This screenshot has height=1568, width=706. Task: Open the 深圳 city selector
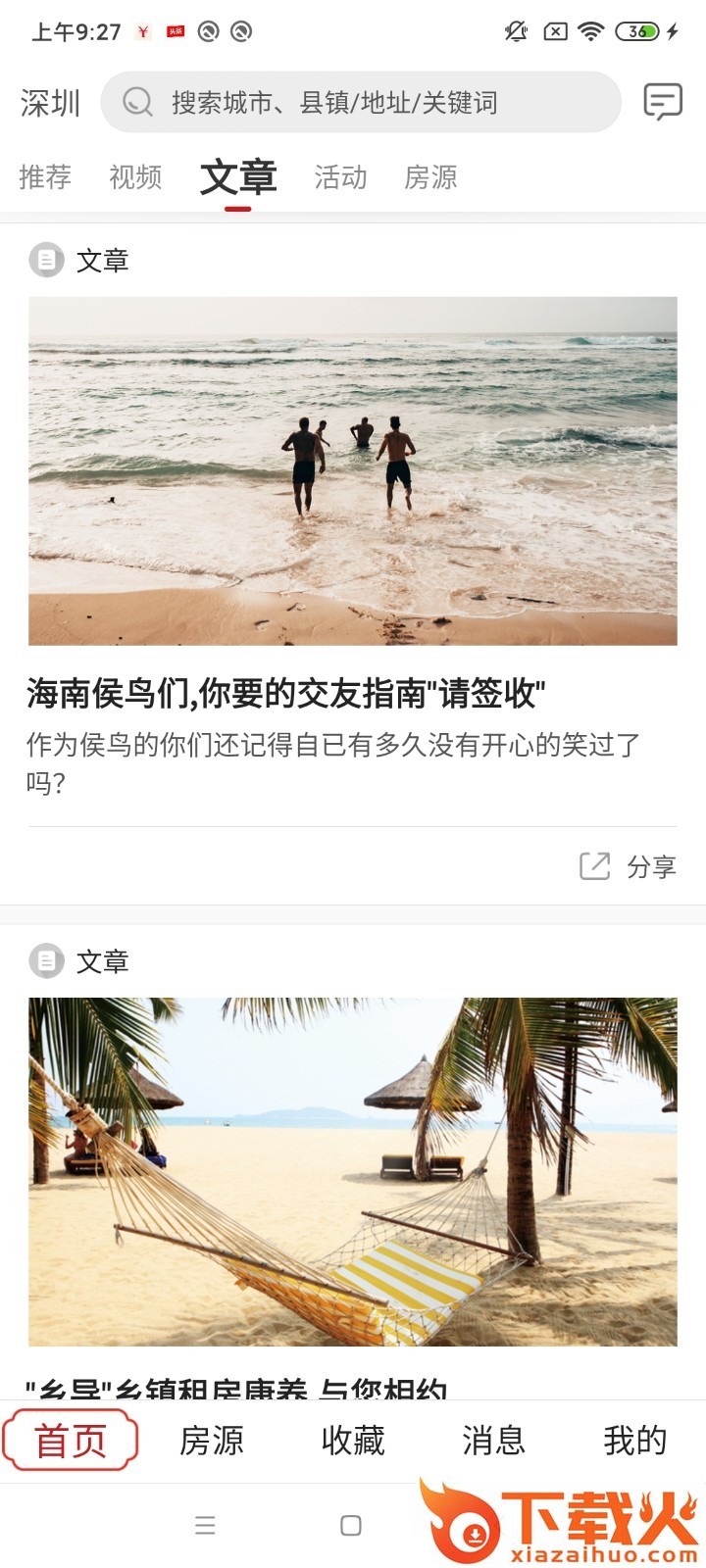50,103
